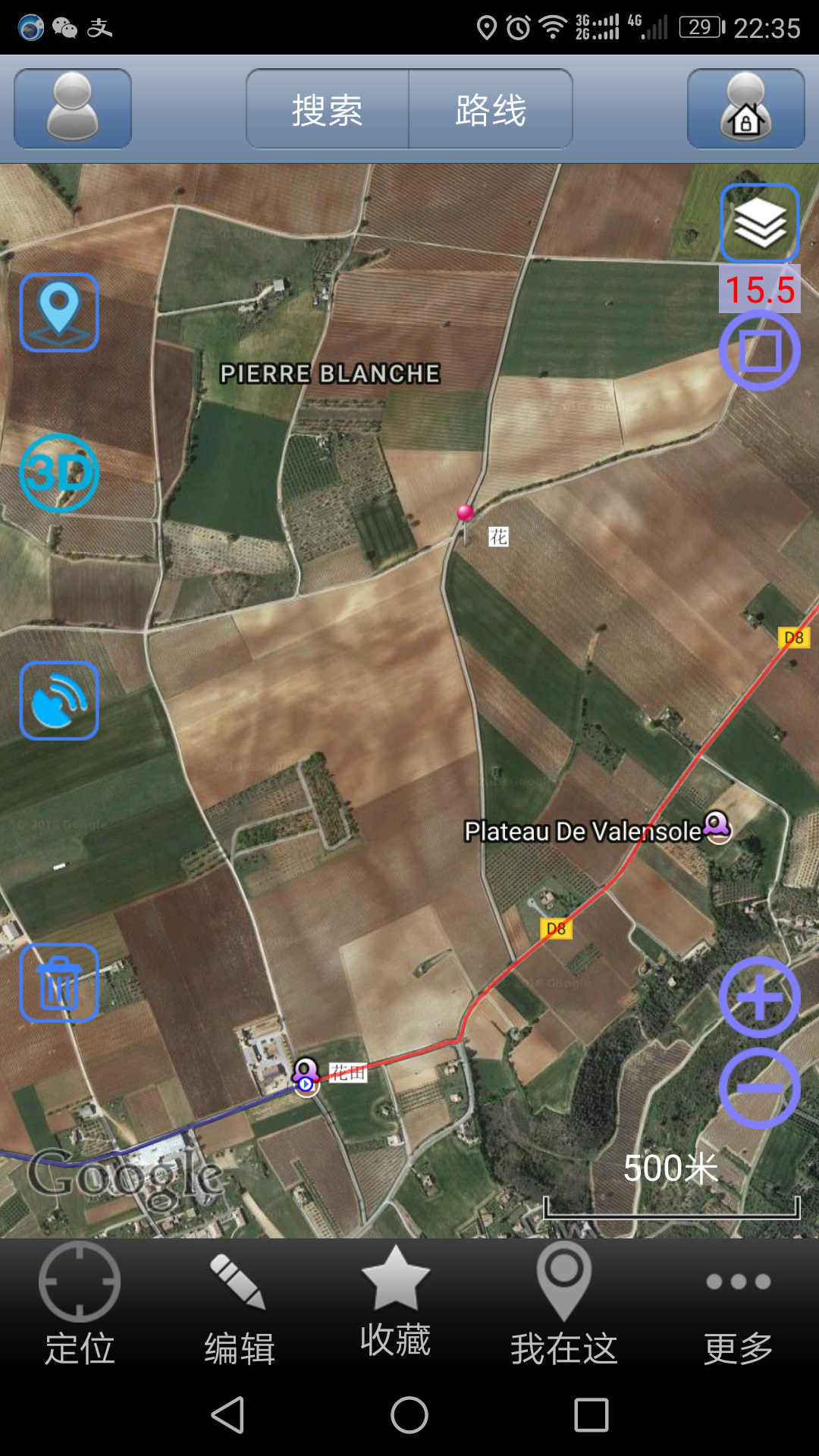The height and width of the screenshot is (1456, 819).
Task: Toggle 3D map view
Action: (x=59, y=473)
